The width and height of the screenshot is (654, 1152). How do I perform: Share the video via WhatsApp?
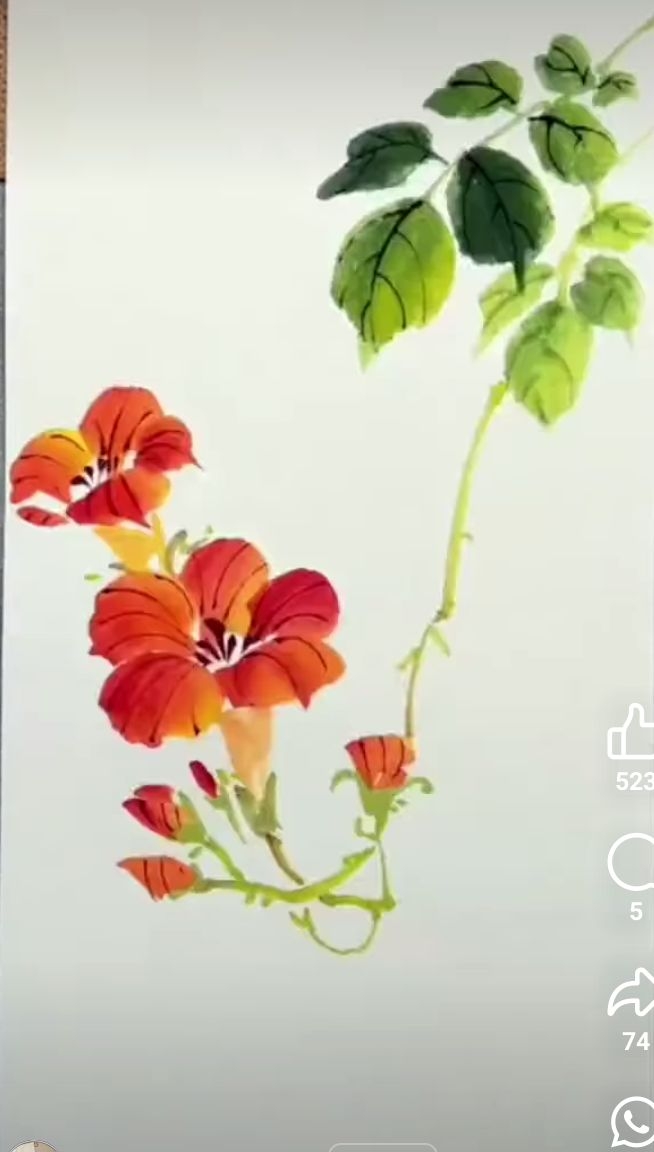(633, 1123)
